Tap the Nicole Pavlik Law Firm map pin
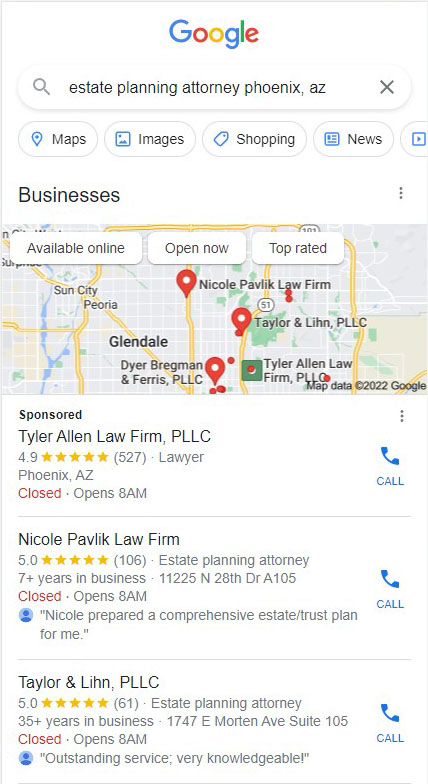The height and width of the screenshot is (784, 428). click(186, 284)
